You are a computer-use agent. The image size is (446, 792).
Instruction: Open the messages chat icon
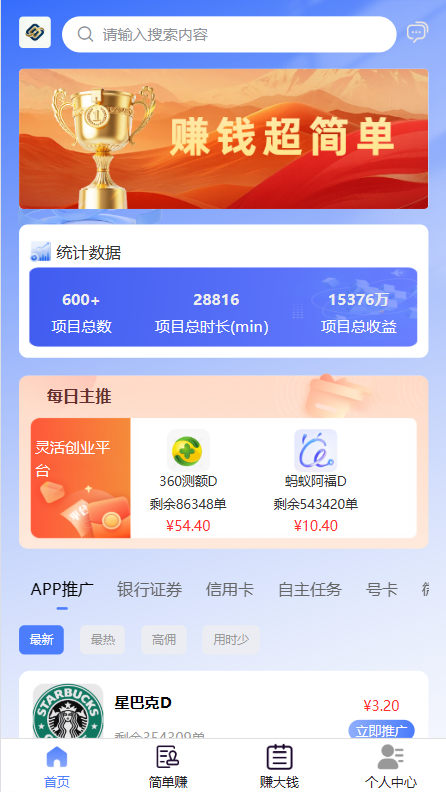pyautogui.click(x=417, y=32)
